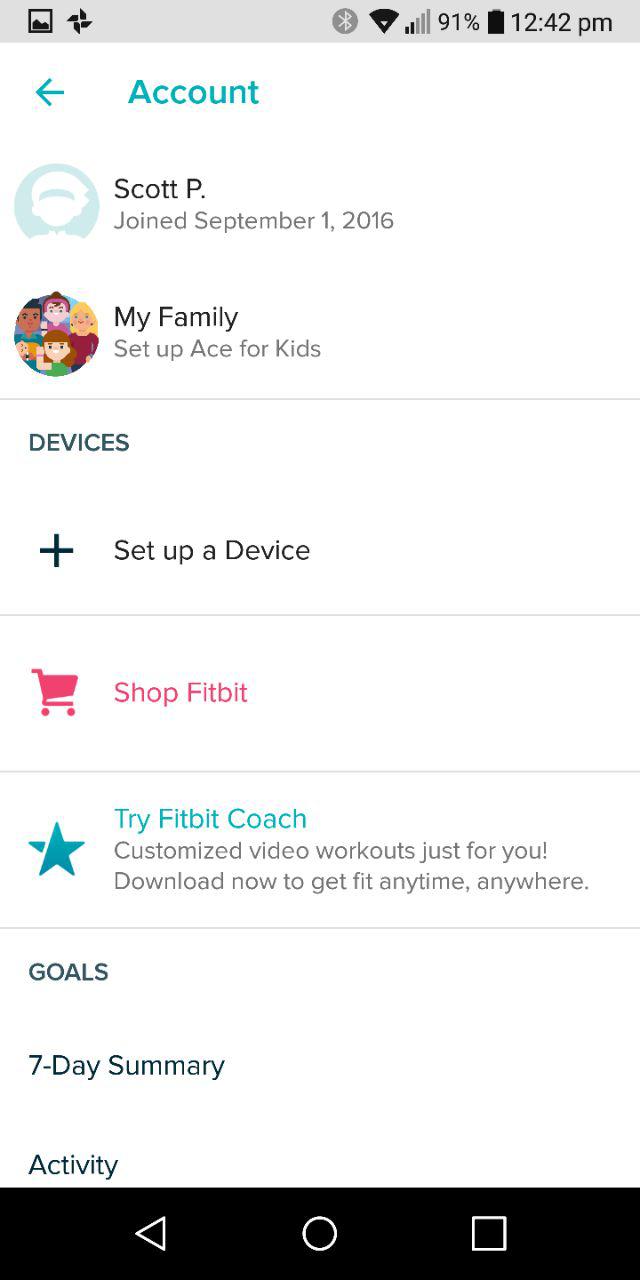Open the 7-Day Summary goal
Image resolution: width=640 pixels, height=1280 pixels.
tap(320, 1065)
